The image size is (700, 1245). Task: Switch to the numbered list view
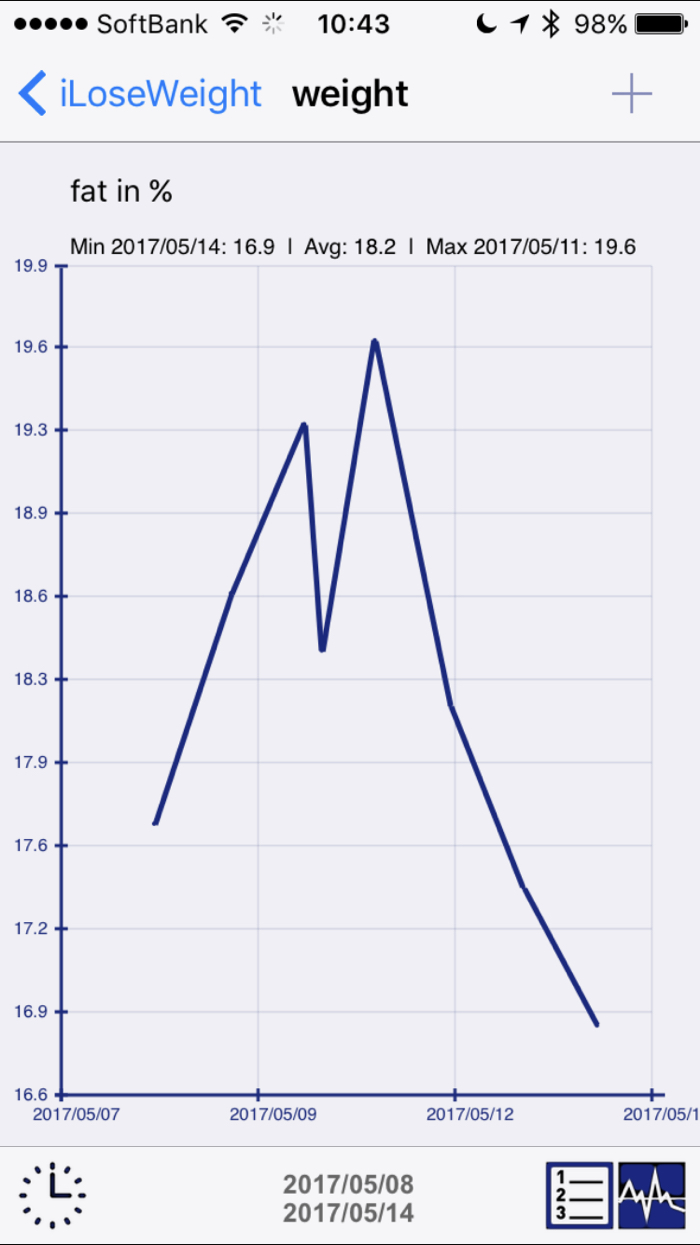click(579, 1195)
